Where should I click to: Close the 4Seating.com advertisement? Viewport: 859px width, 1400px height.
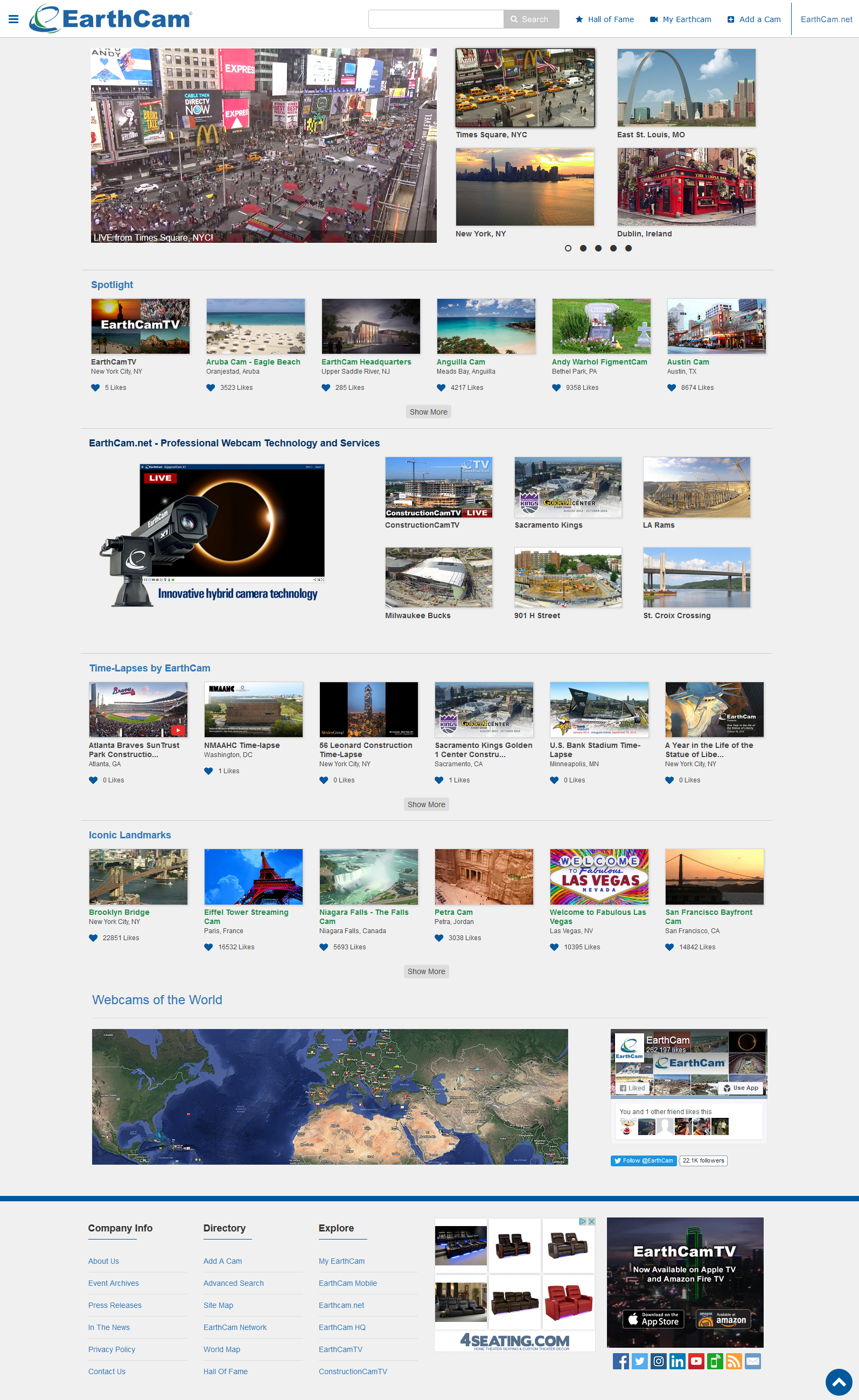click(x=591, y=1221)
